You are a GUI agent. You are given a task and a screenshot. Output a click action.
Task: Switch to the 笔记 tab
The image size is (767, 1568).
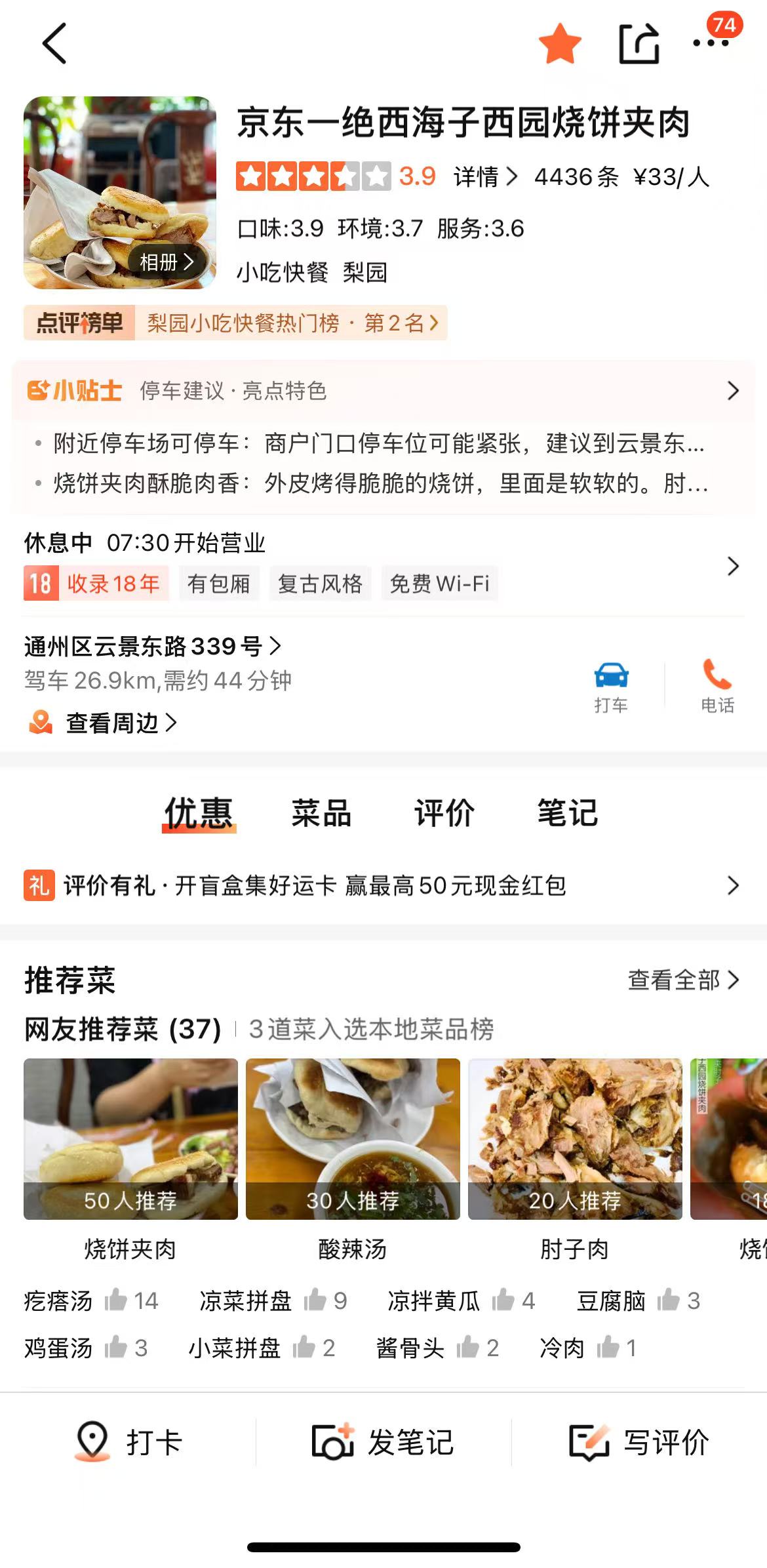coord(567,813)
